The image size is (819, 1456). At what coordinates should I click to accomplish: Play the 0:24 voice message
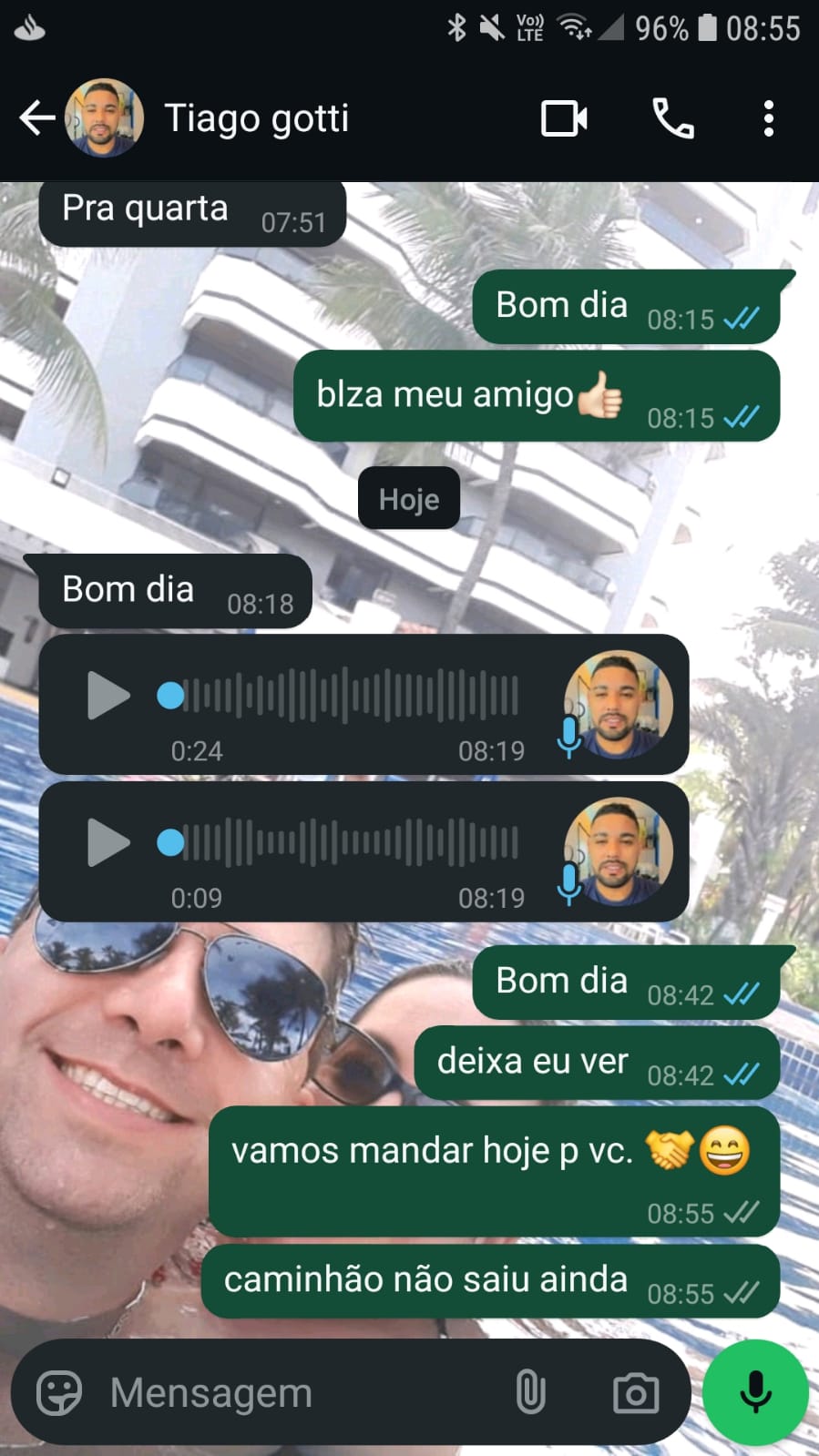[108, 696]
